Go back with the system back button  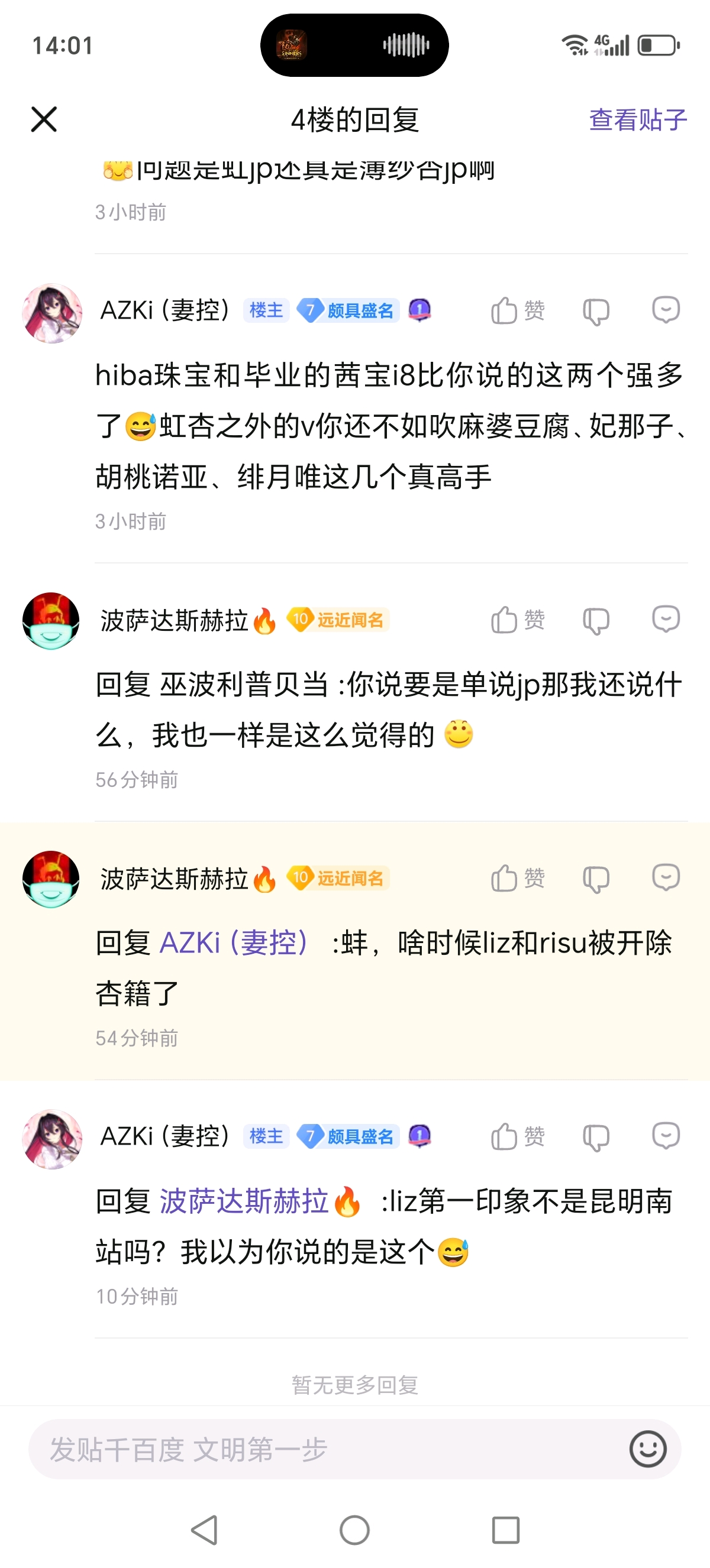205,1530
